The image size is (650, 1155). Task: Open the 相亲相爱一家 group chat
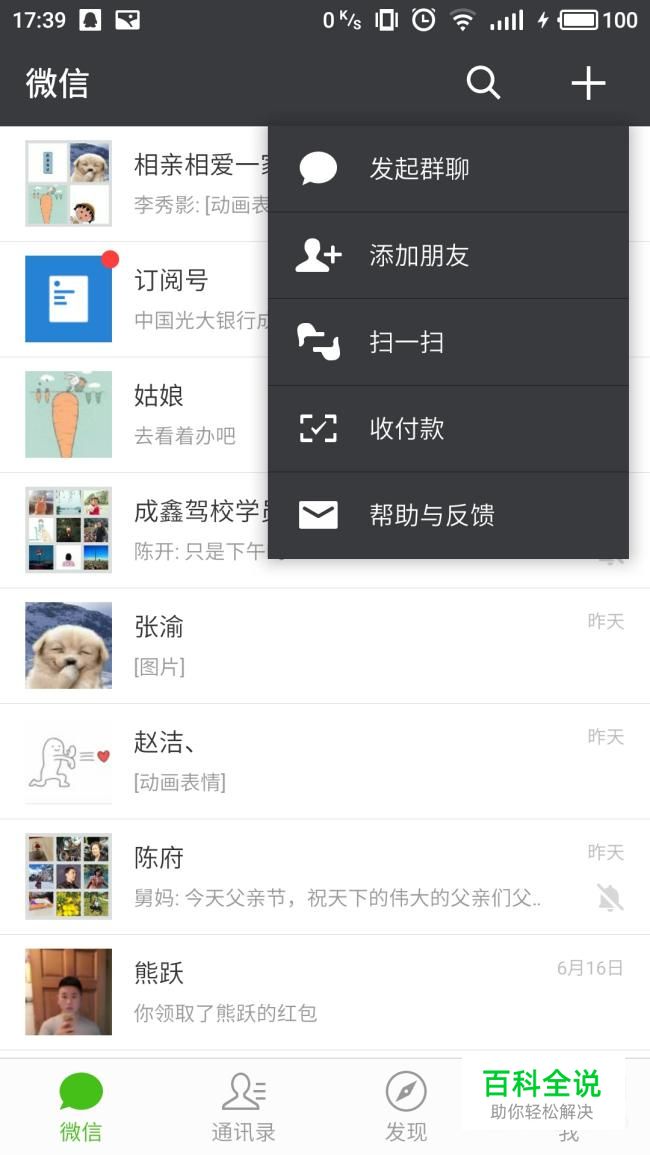coord(134,183)
